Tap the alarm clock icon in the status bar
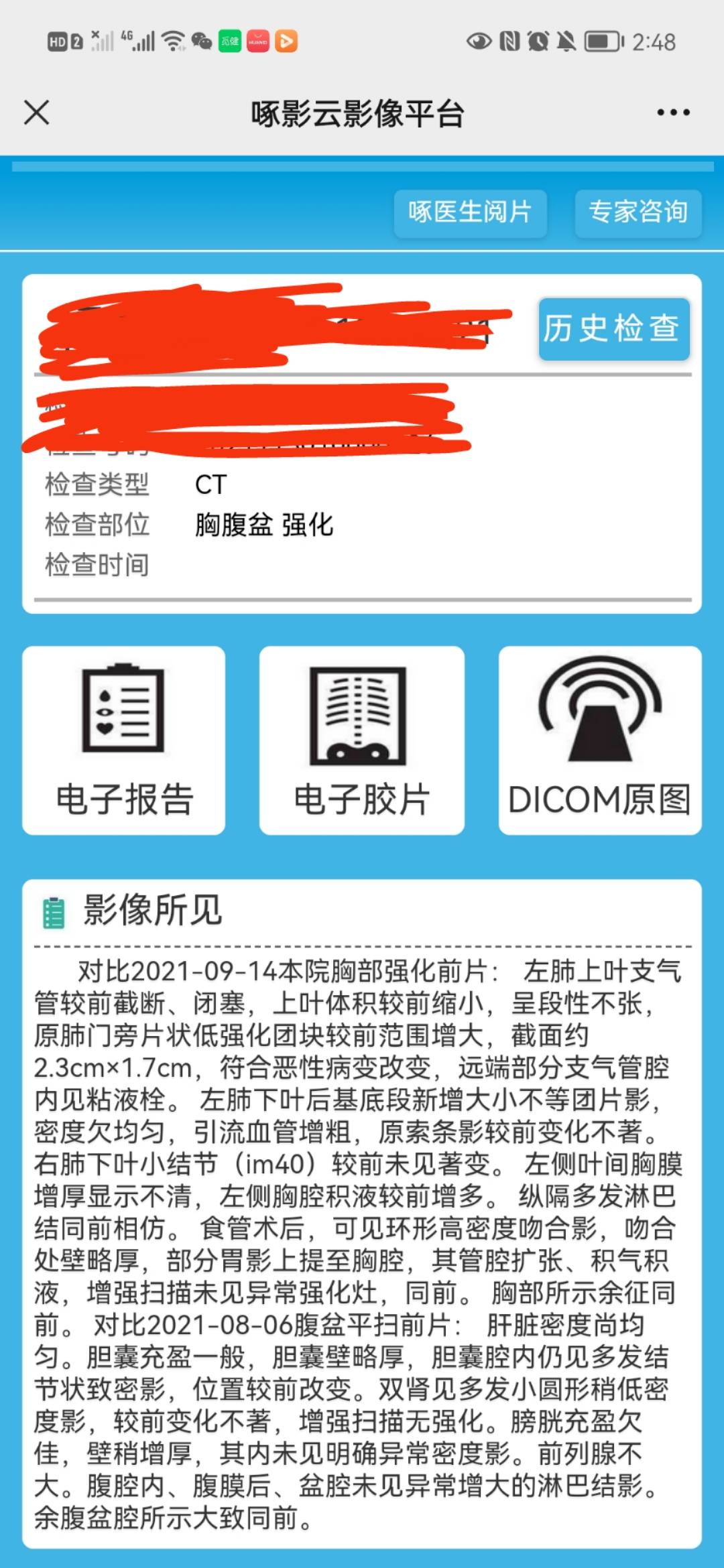724x1568 pixels. (538, 42)
